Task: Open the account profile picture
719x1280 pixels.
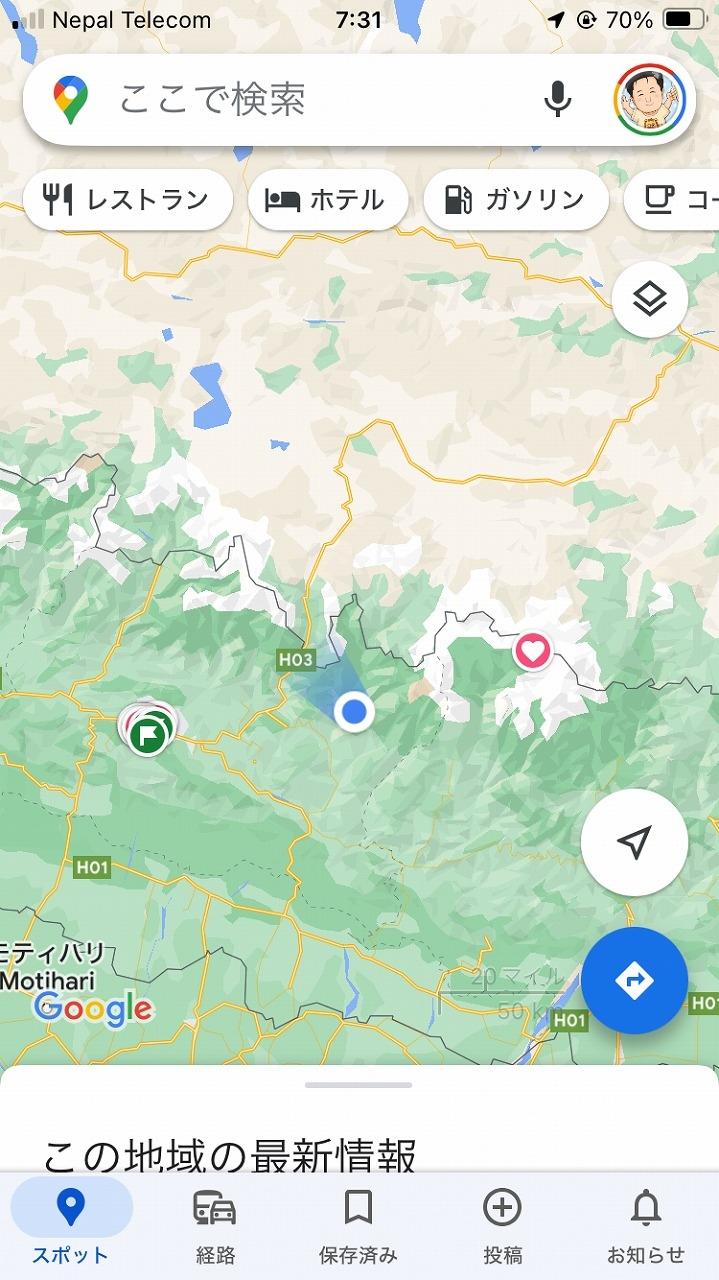Action: click(x=649, y=100)
